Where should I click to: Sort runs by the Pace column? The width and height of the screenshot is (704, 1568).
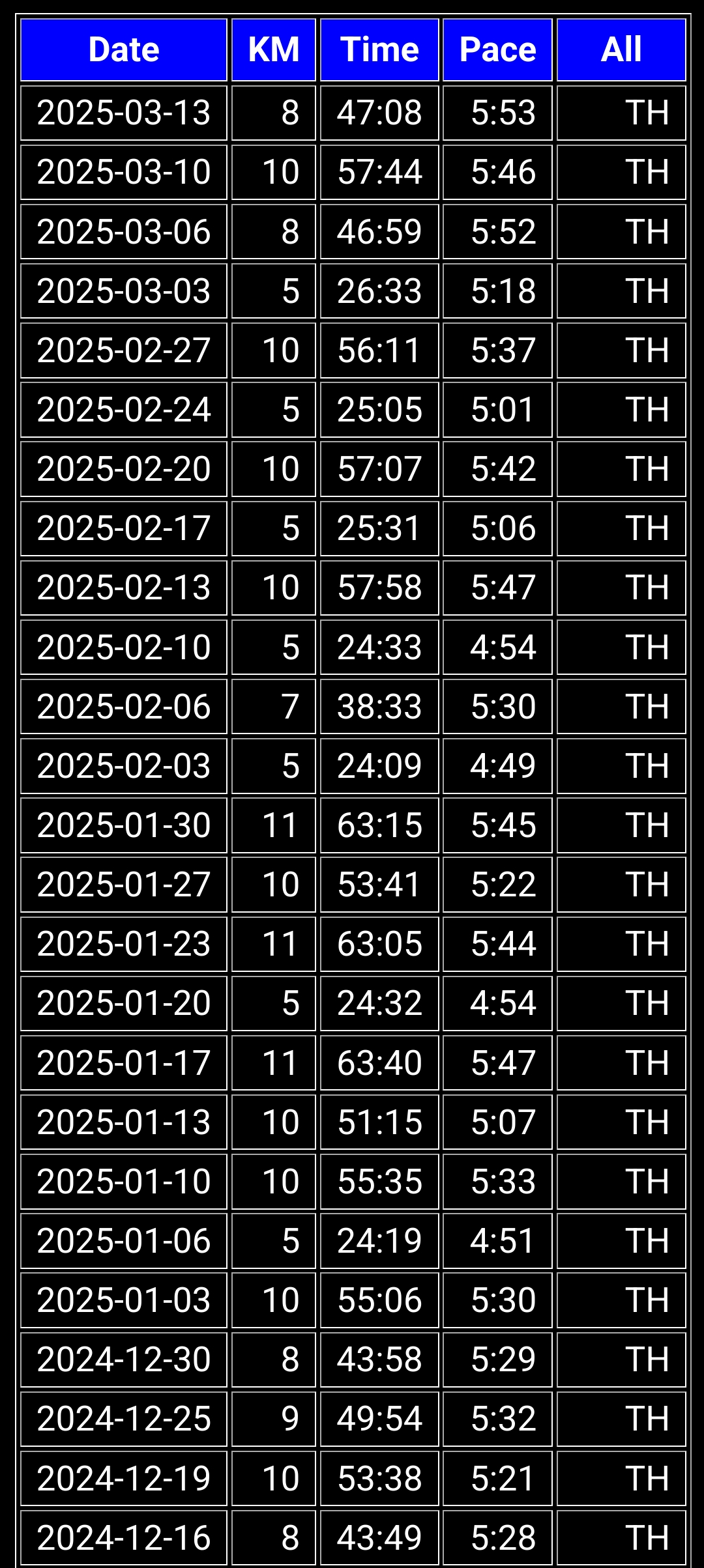pyautogui.click(x=497, y=50)
